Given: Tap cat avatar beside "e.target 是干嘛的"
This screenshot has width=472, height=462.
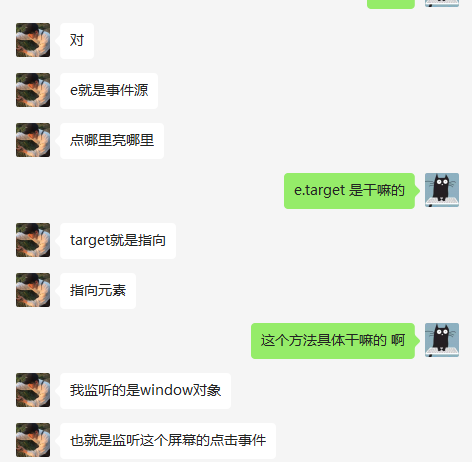Looking at the screenshot, I should coord(442,190).
